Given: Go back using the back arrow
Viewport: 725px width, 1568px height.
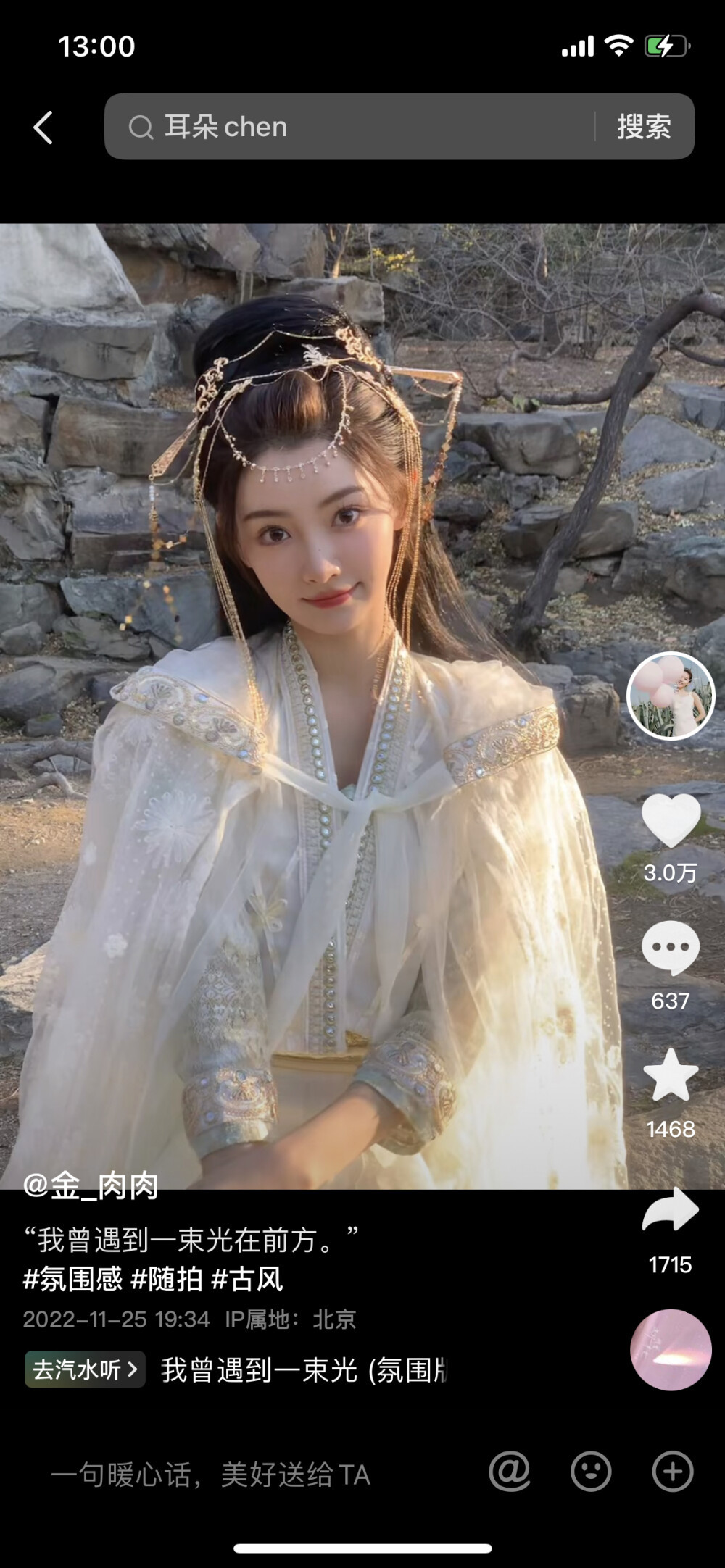Looking at the screenshot, I should [43, 128].
